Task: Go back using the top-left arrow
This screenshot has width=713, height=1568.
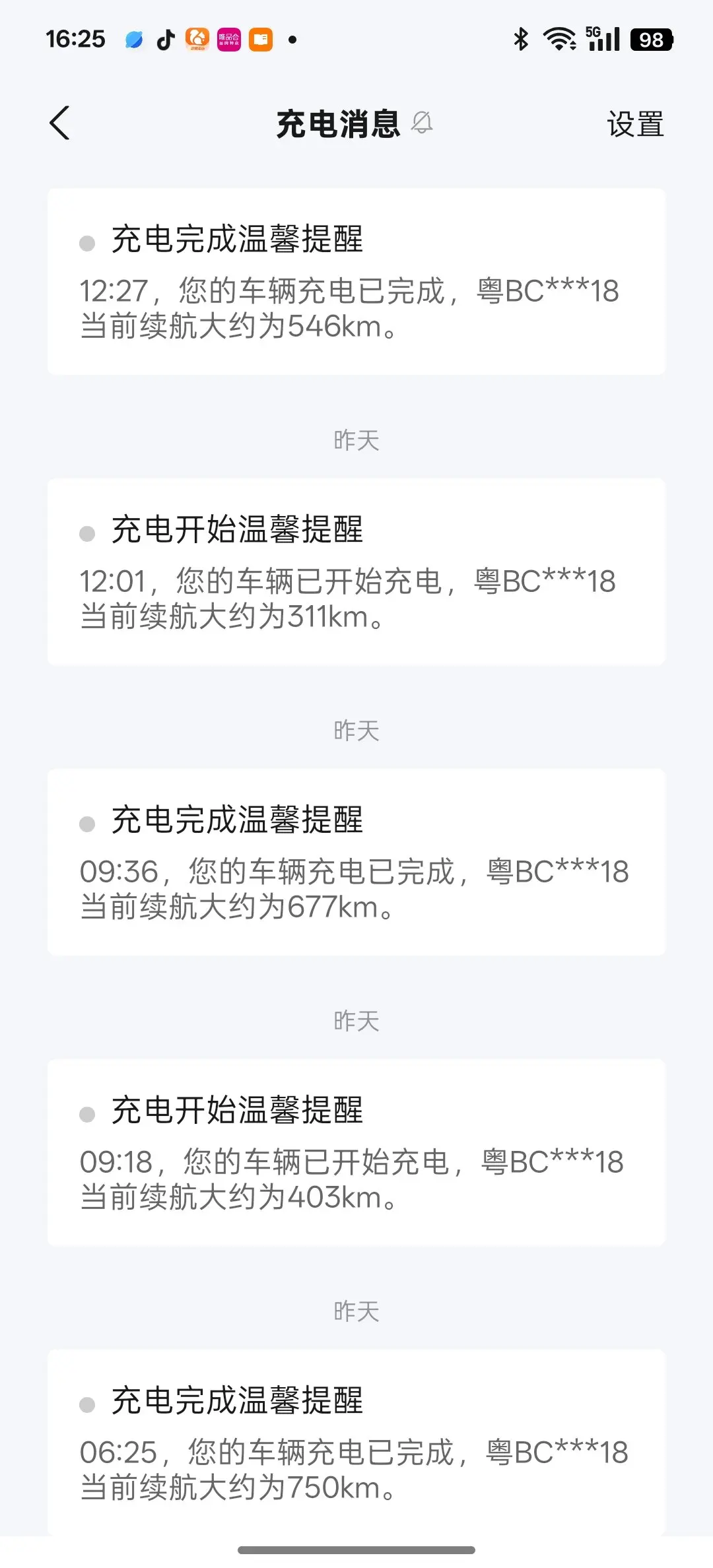Action: (x=59, y=123)
